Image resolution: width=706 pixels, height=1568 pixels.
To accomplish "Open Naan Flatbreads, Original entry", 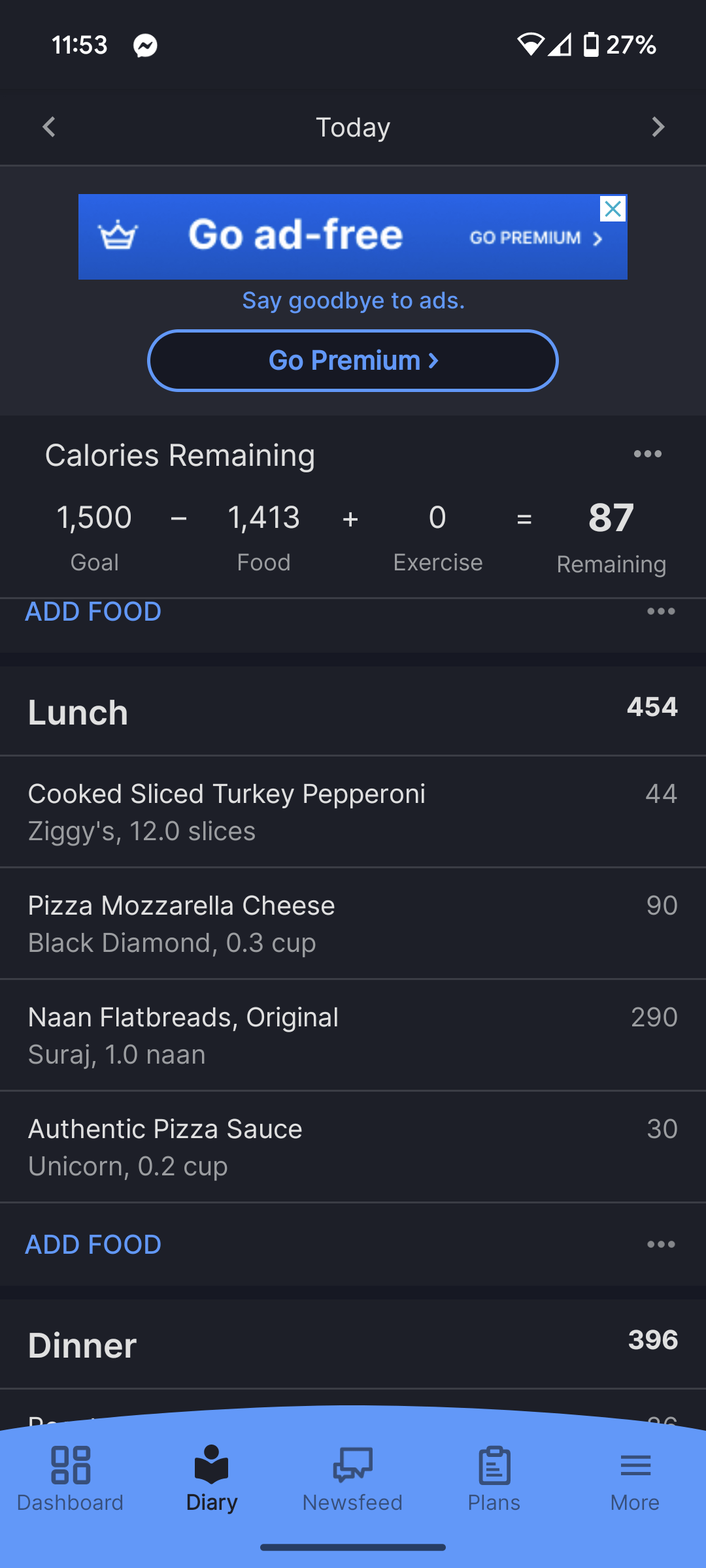I will coord(353,1036).
